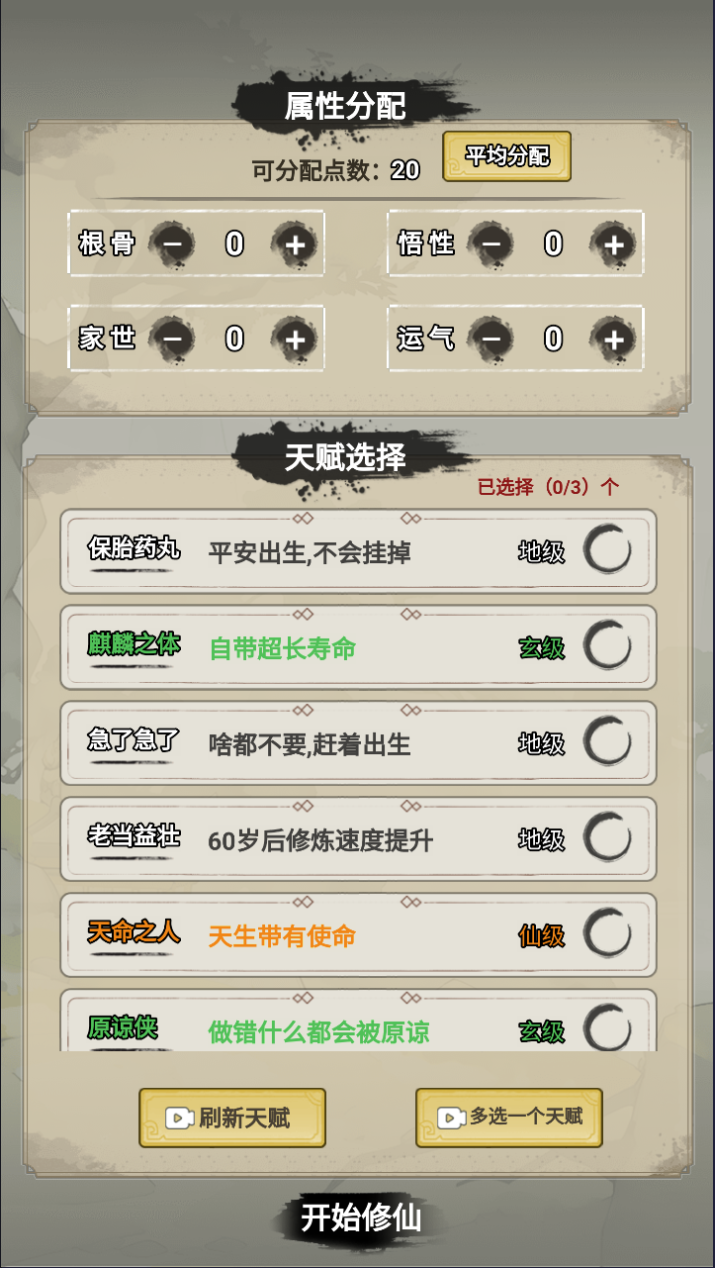Tap 刷新天赋 to refresh talents
This screenshot has height=1268, width=715.
(232, 1117)
